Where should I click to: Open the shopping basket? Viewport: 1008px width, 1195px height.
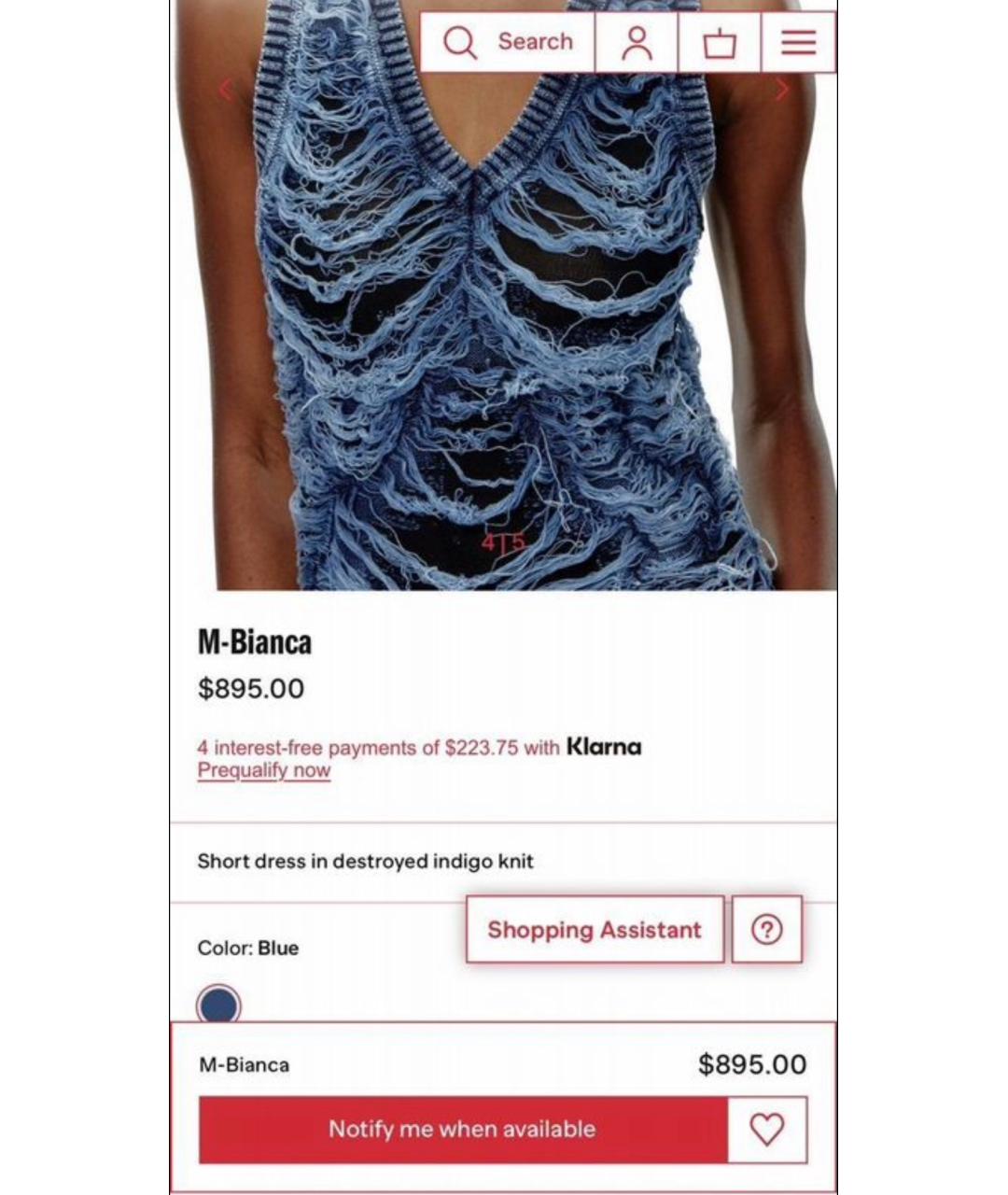[720, 42]
